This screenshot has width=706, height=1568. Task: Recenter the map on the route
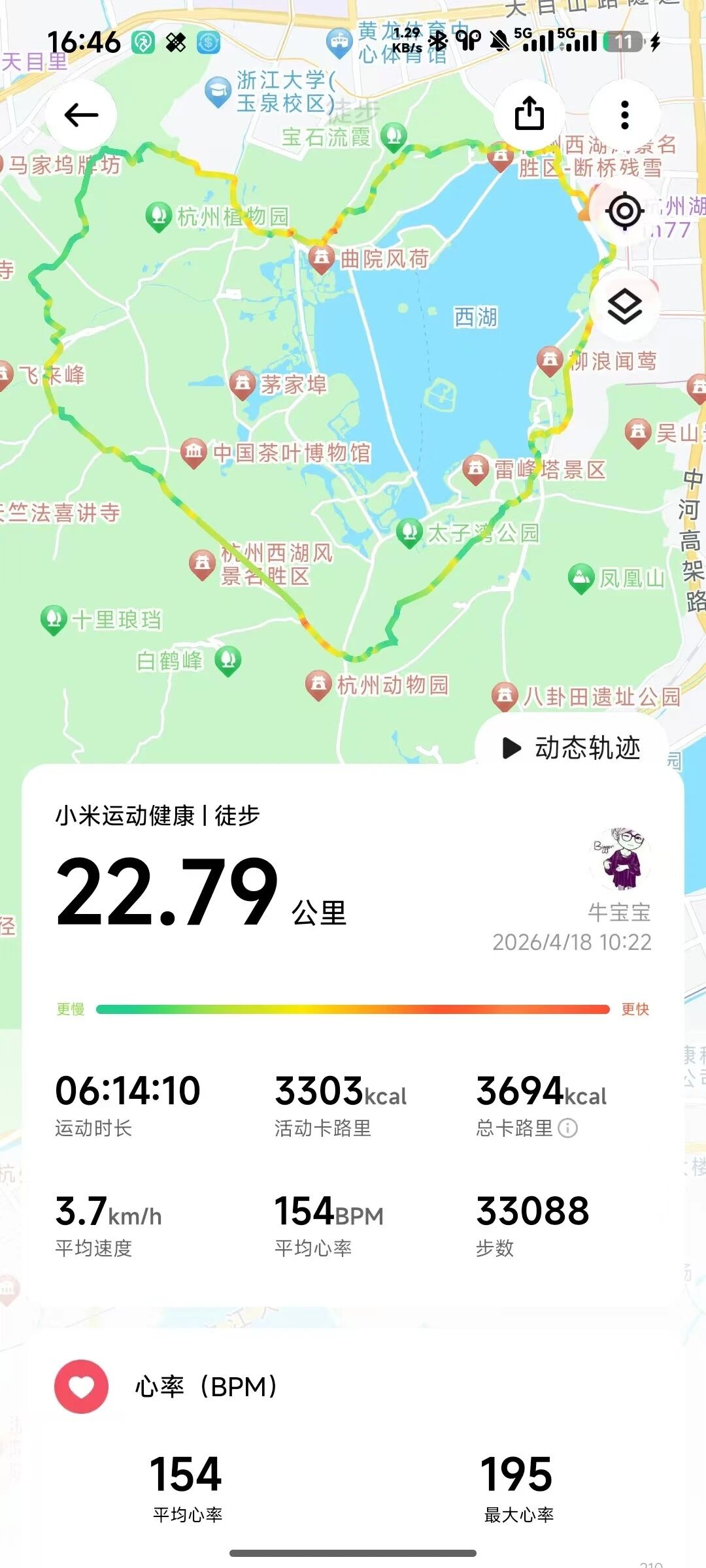[x=624, y=210]
